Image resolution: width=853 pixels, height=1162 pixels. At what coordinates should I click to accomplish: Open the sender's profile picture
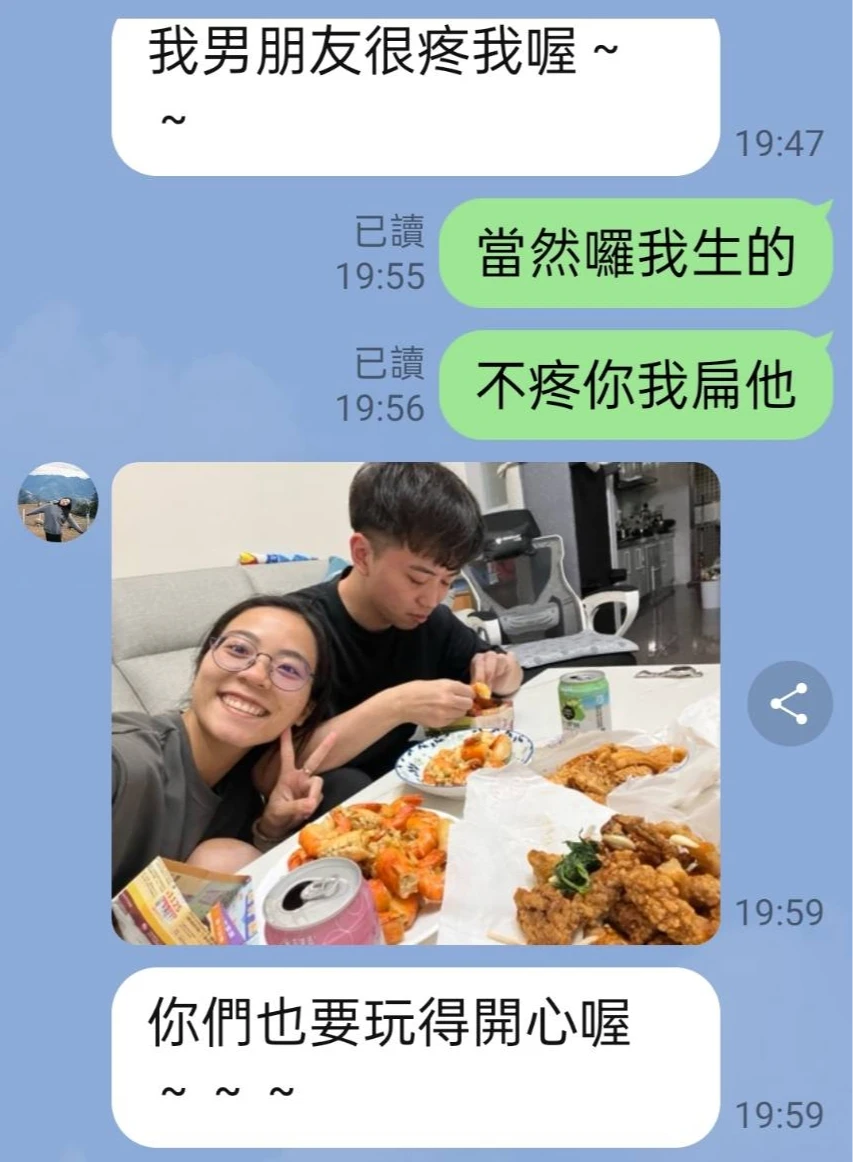(58, 502)
